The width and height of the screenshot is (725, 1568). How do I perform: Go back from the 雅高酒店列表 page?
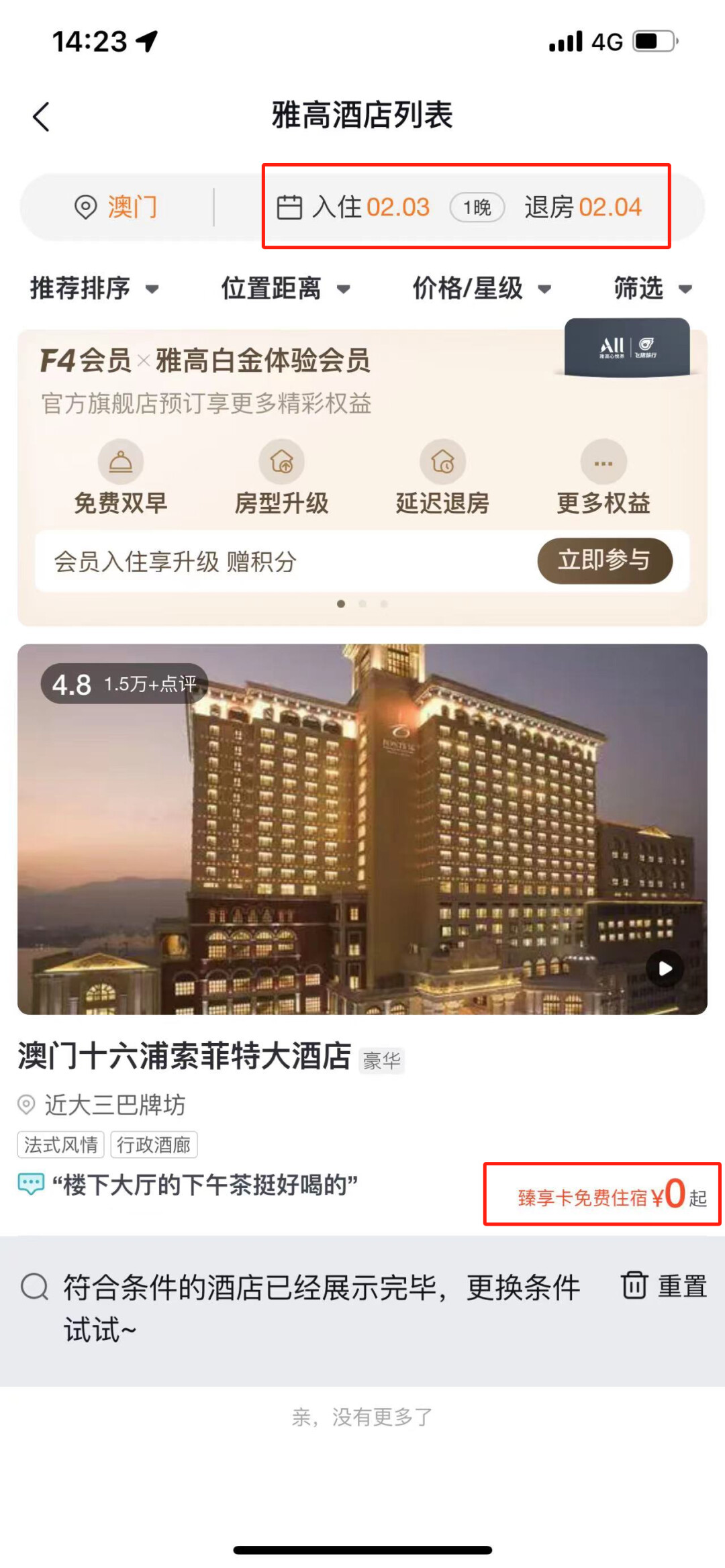pos(42,117)
